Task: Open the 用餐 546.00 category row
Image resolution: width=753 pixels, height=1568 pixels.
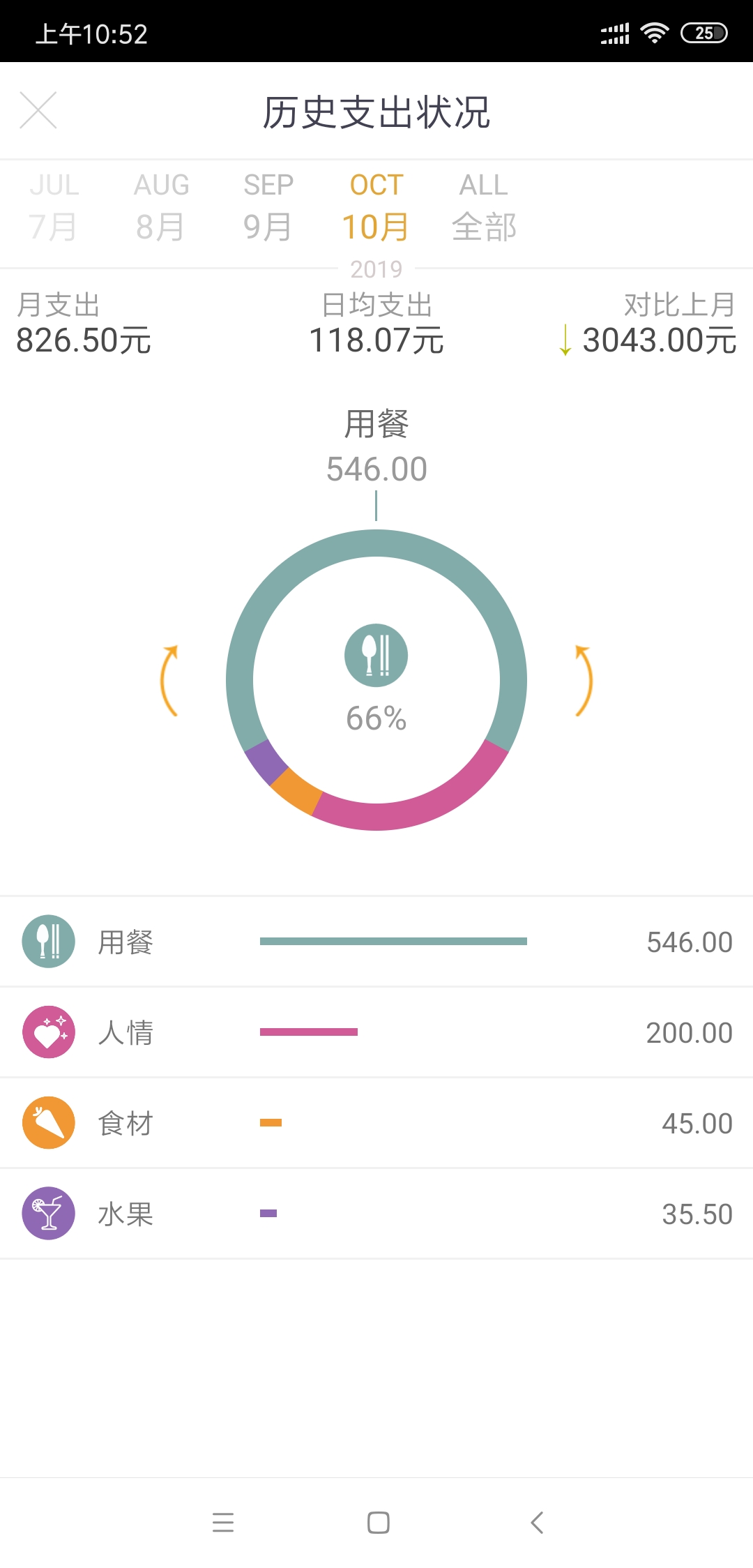Action: pos(376,942)
